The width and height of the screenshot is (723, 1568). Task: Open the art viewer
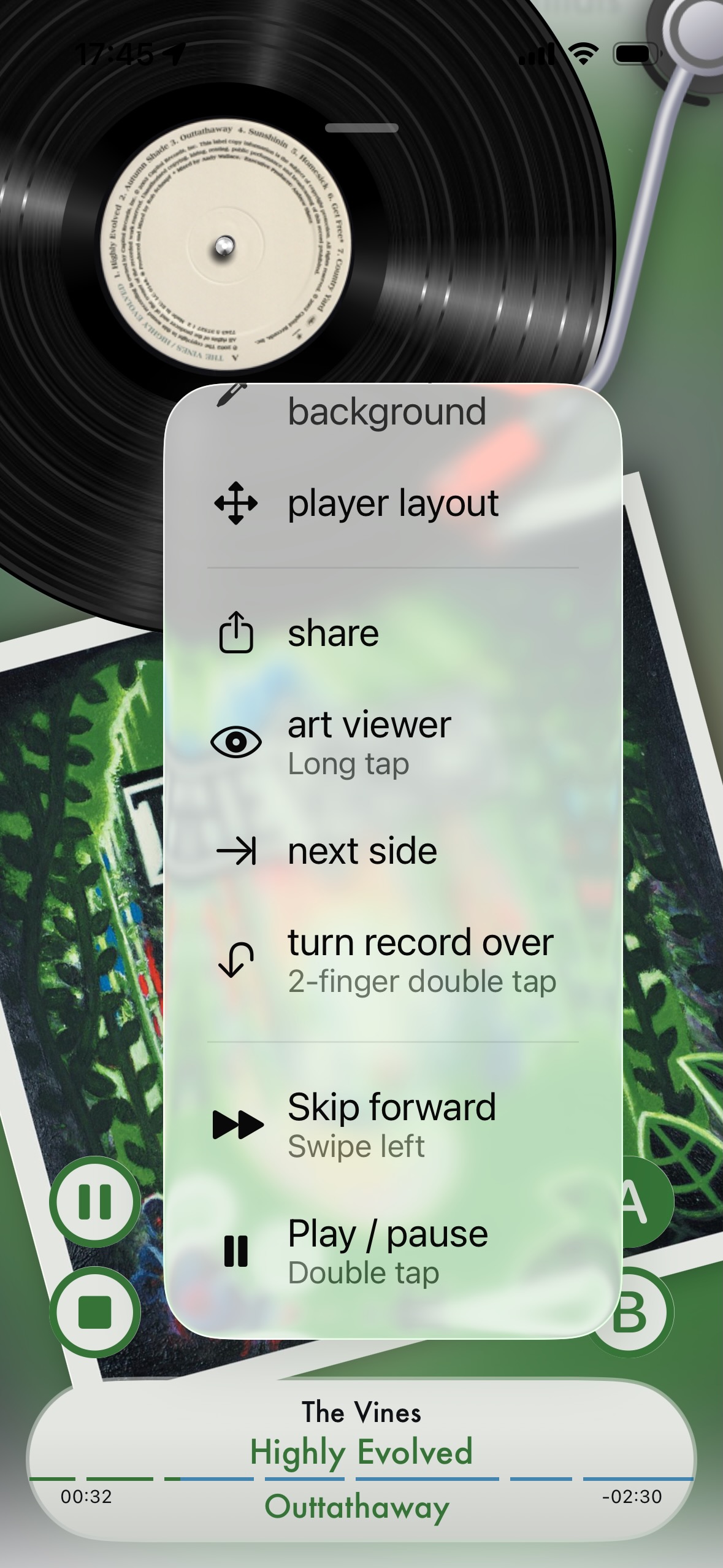pyautogui.click(x=392, y=742)
